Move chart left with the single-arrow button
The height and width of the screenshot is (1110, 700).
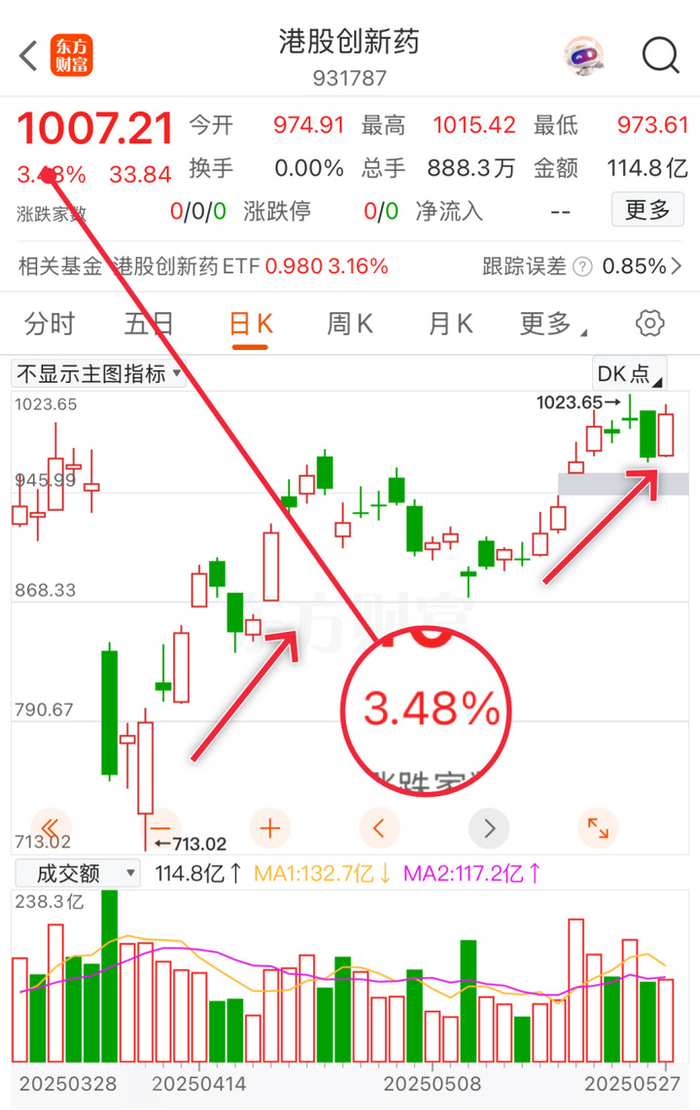pos(379,828)
